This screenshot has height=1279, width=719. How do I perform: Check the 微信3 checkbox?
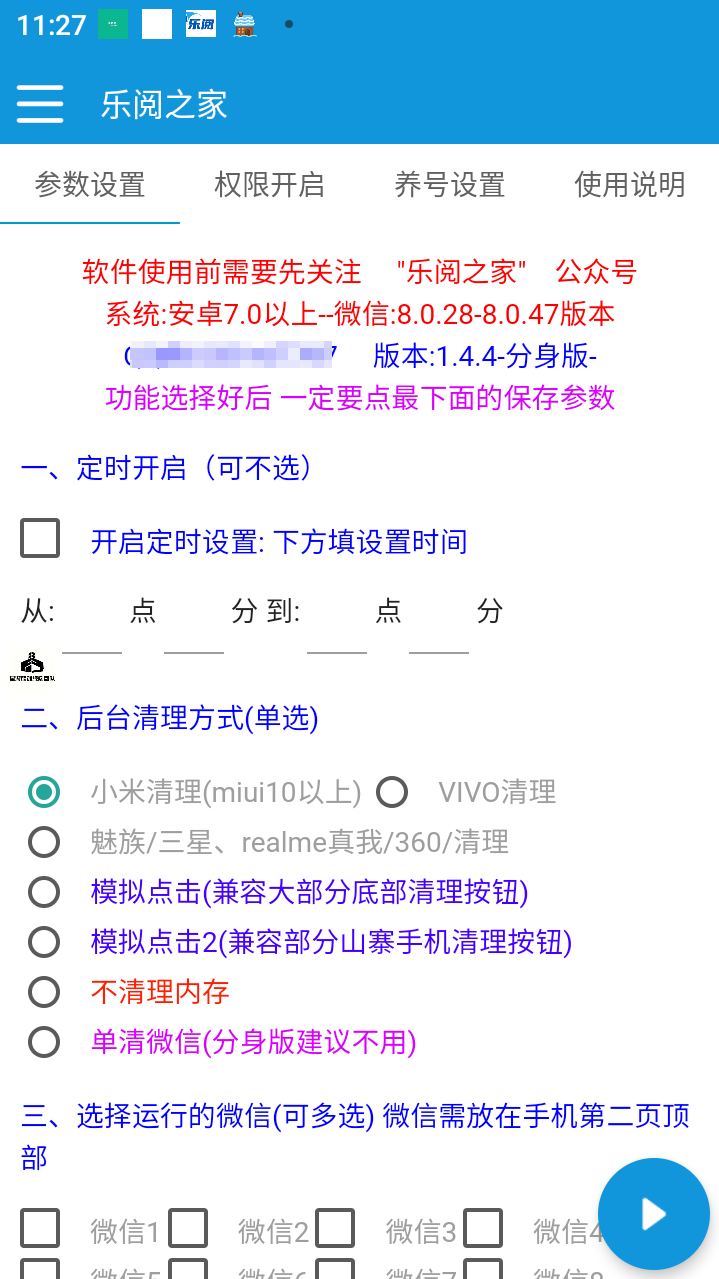[x=335, y=1229]
